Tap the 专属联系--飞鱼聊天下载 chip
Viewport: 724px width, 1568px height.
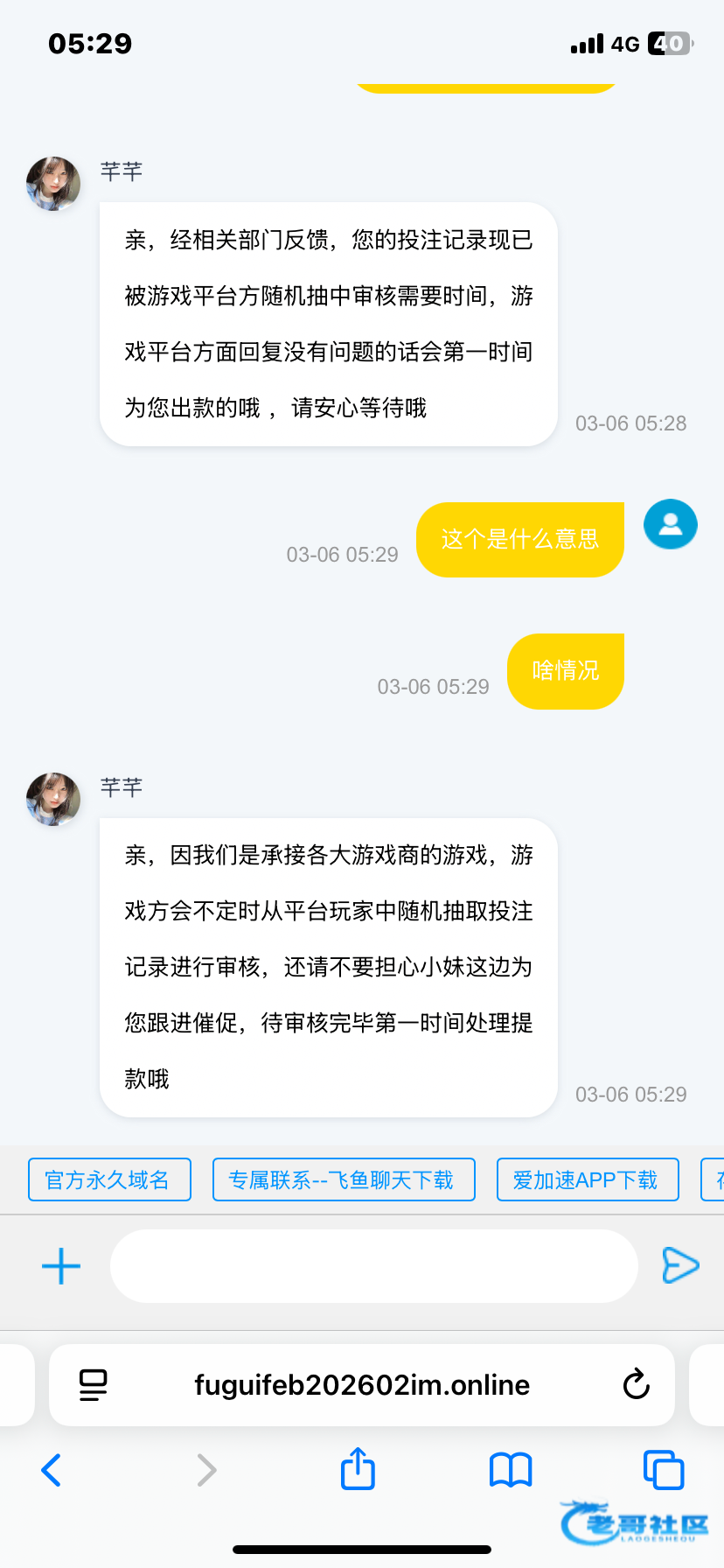(x=344, y=1179)
